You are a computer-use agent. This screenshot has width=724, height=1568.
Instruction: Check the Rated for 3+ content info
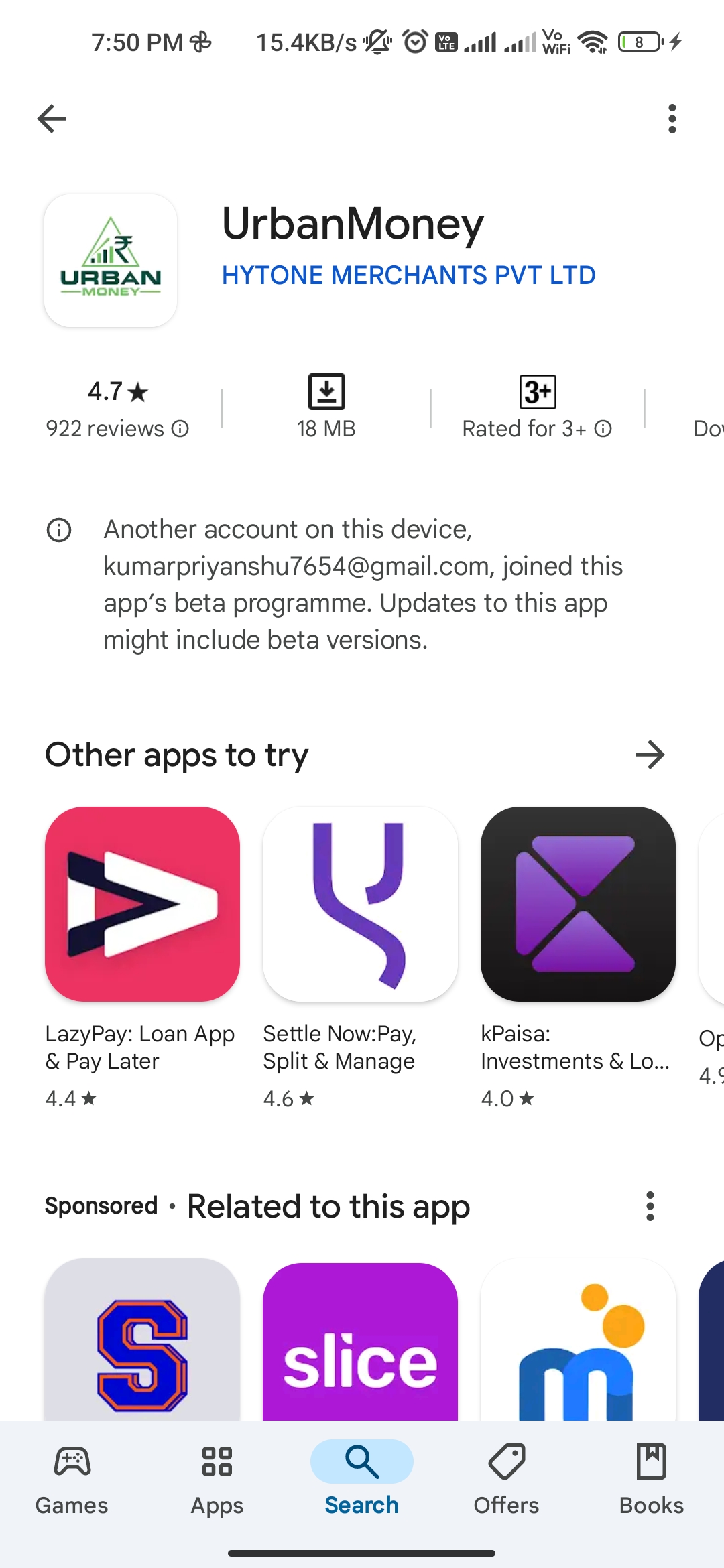tap(537, 428)
